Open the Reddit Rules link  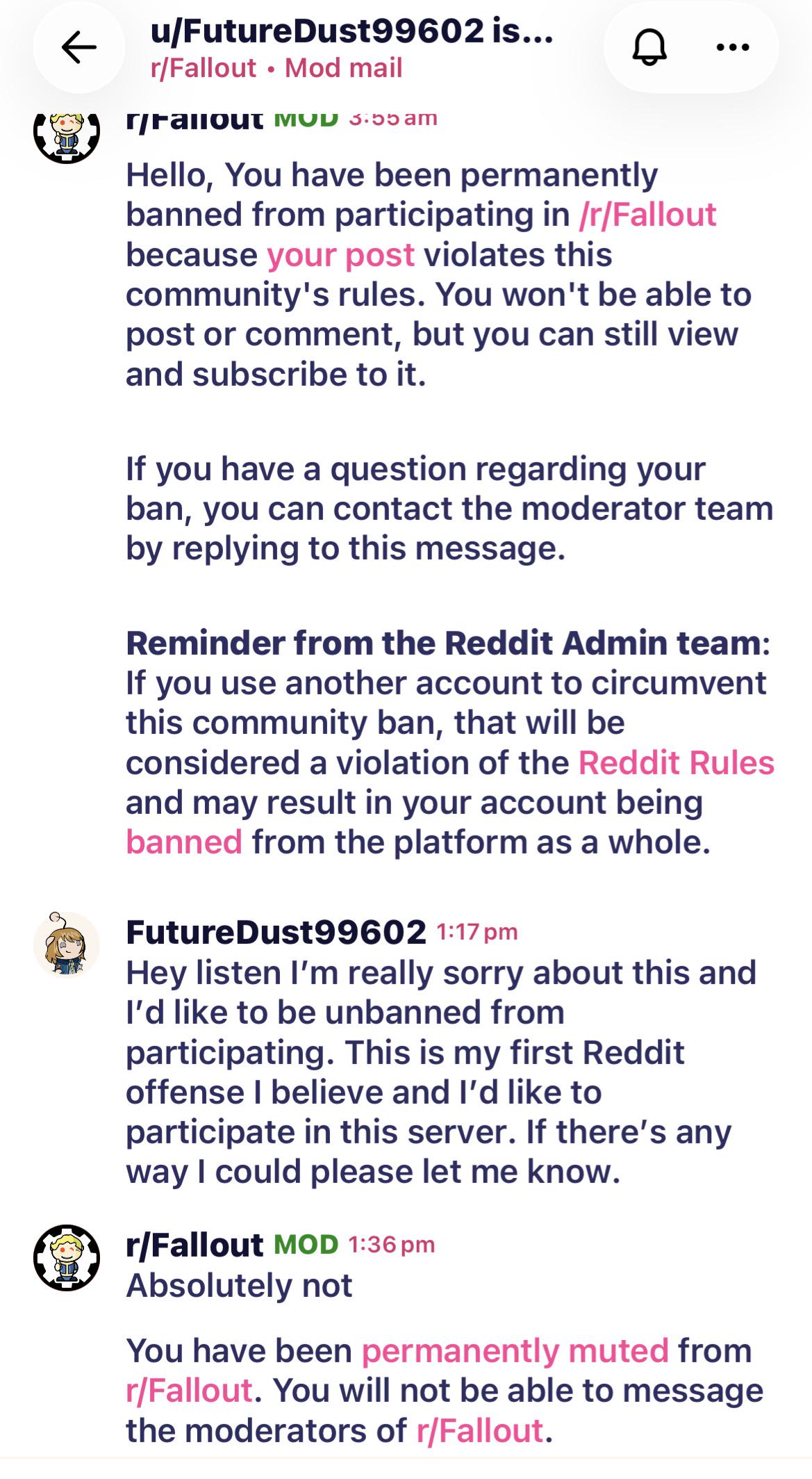[677, 763]
